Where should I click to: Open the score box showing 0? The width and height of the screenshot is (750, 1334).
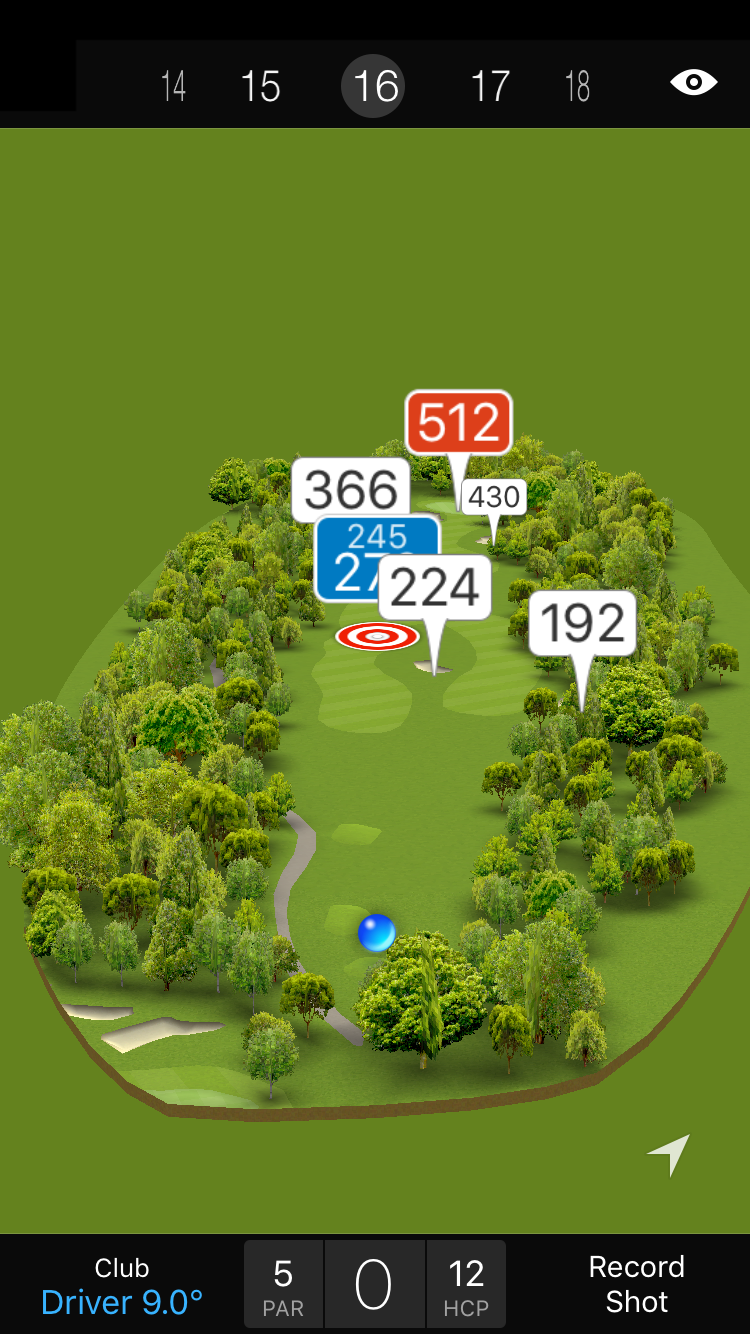click(374, 1285)
